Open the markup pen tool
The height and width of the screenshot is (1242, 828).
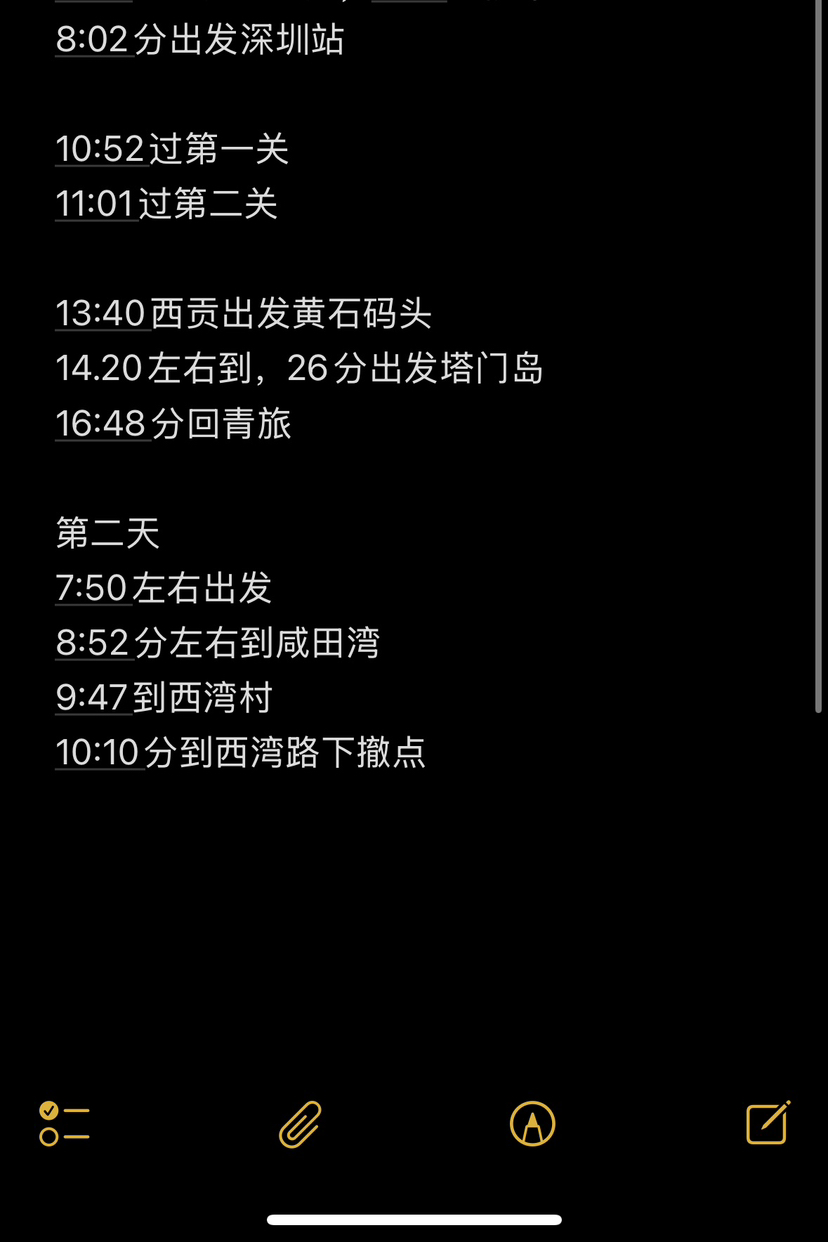click(532, 1124)
